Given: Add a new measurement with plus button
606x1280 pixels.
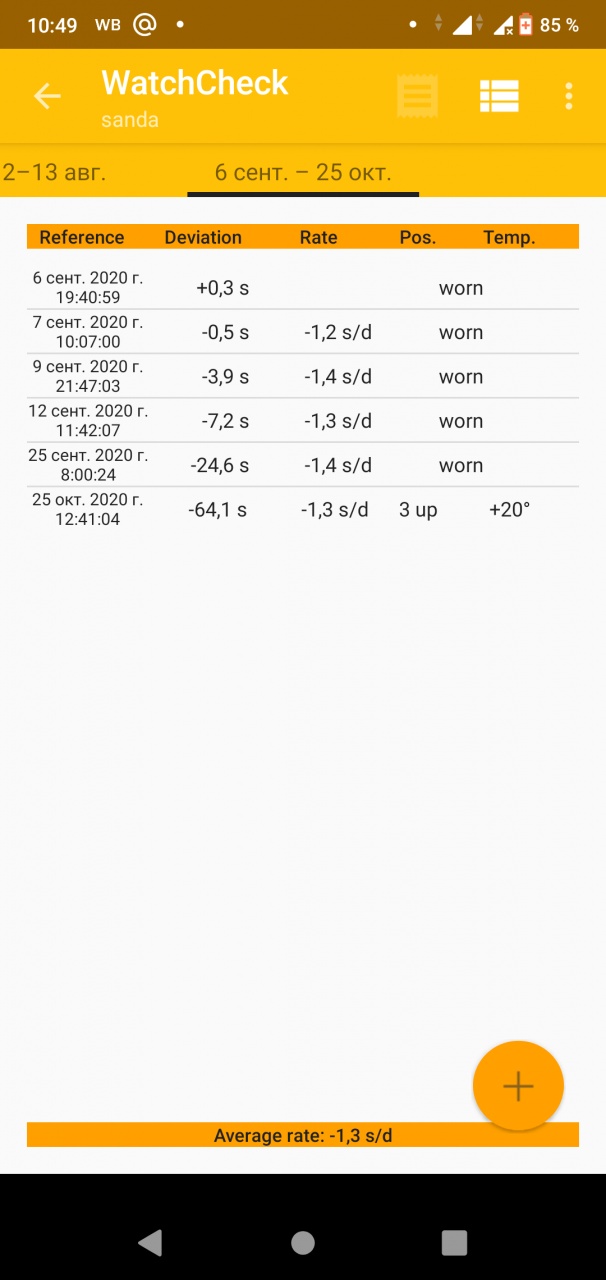Looking at the screenshot, I should [x=518, y=1086].
